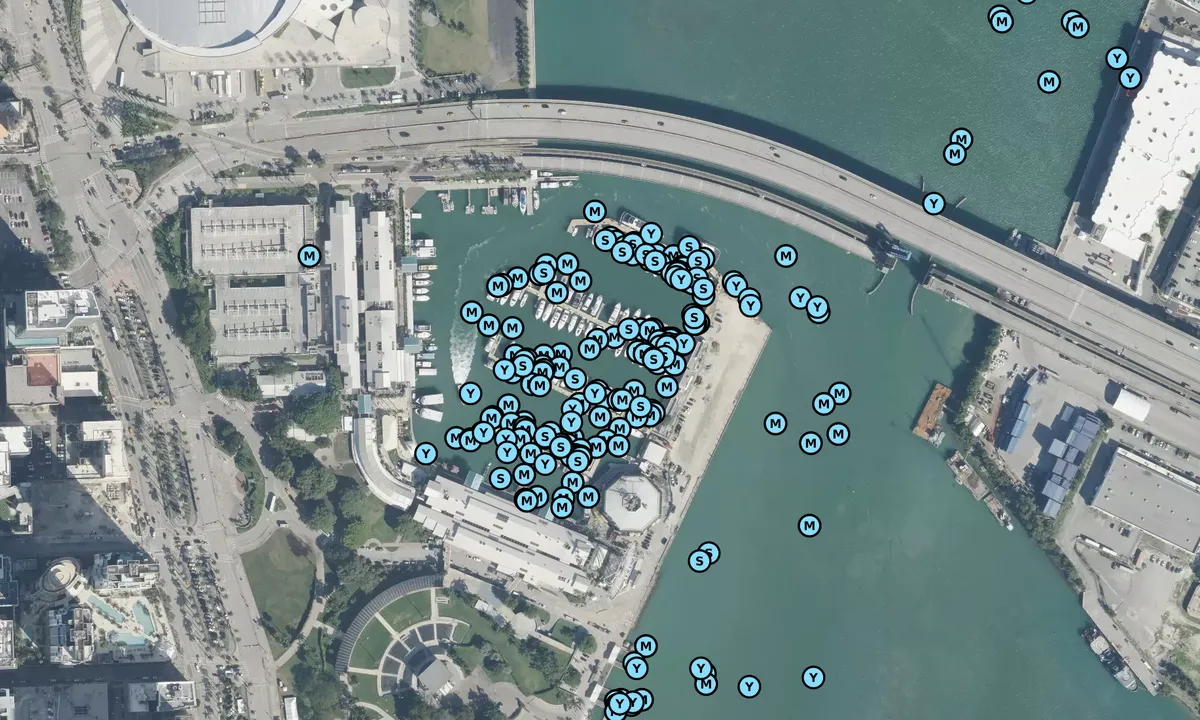The image size is (1200, 720).
Task: Tap the M marker on the parking garage roof
Action: pos(310,256)
